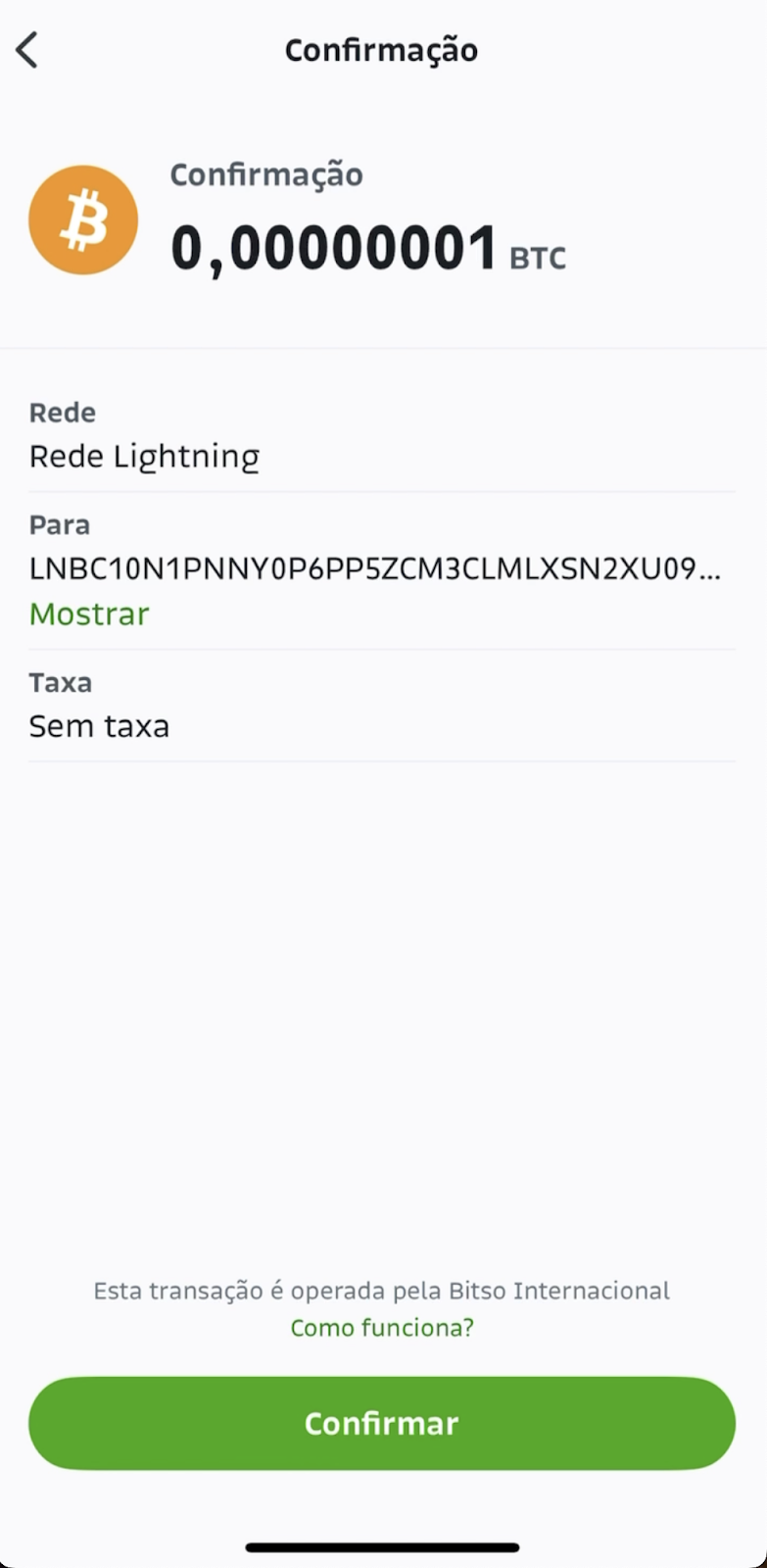This screenshot has width=767, height=1568.
Task: Confirm the Bitcoin Lightning transaction
Action: pos(382,1423)
